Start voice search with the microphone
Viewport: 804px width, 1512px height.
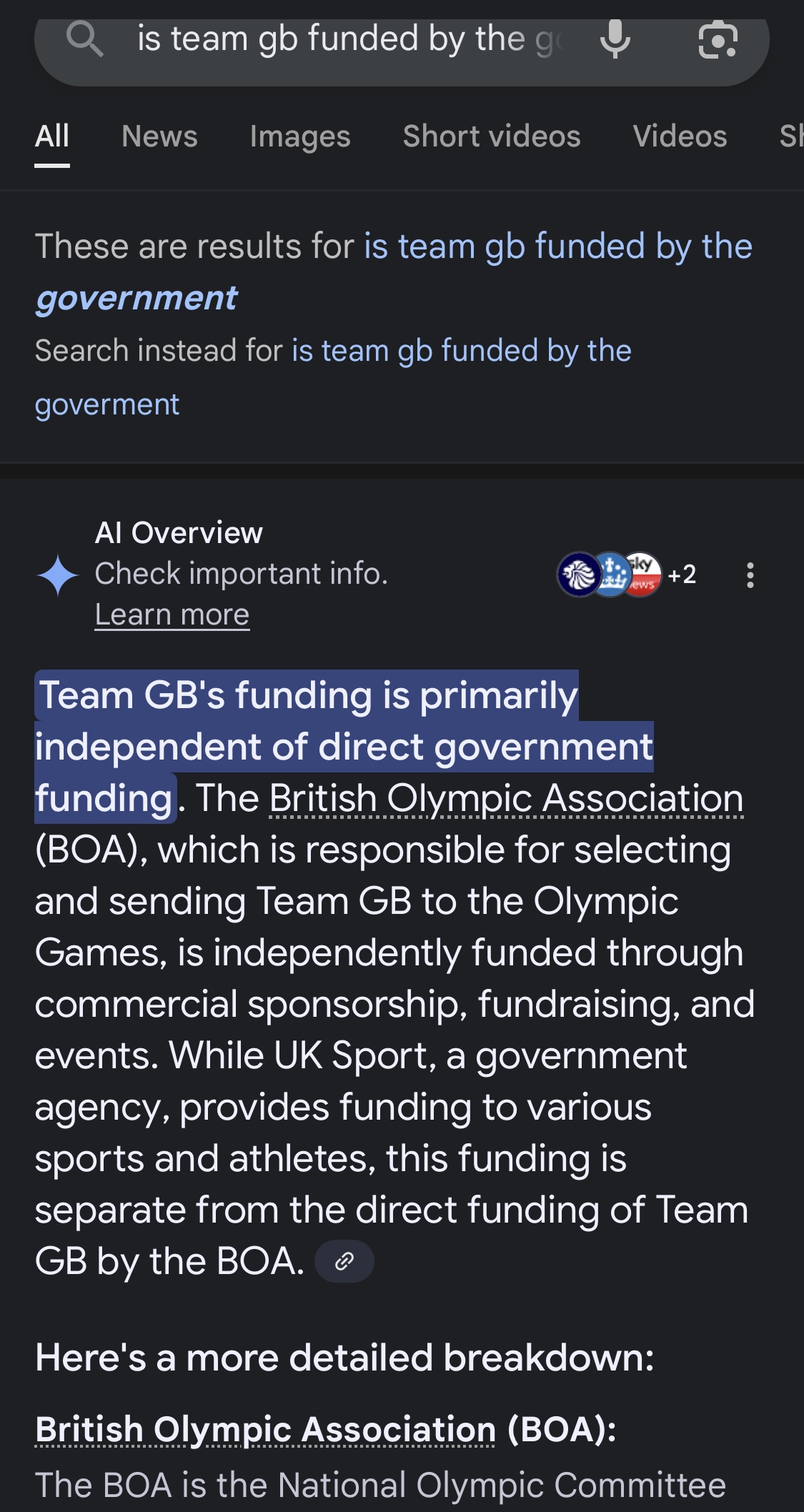(x=615, y=39)
